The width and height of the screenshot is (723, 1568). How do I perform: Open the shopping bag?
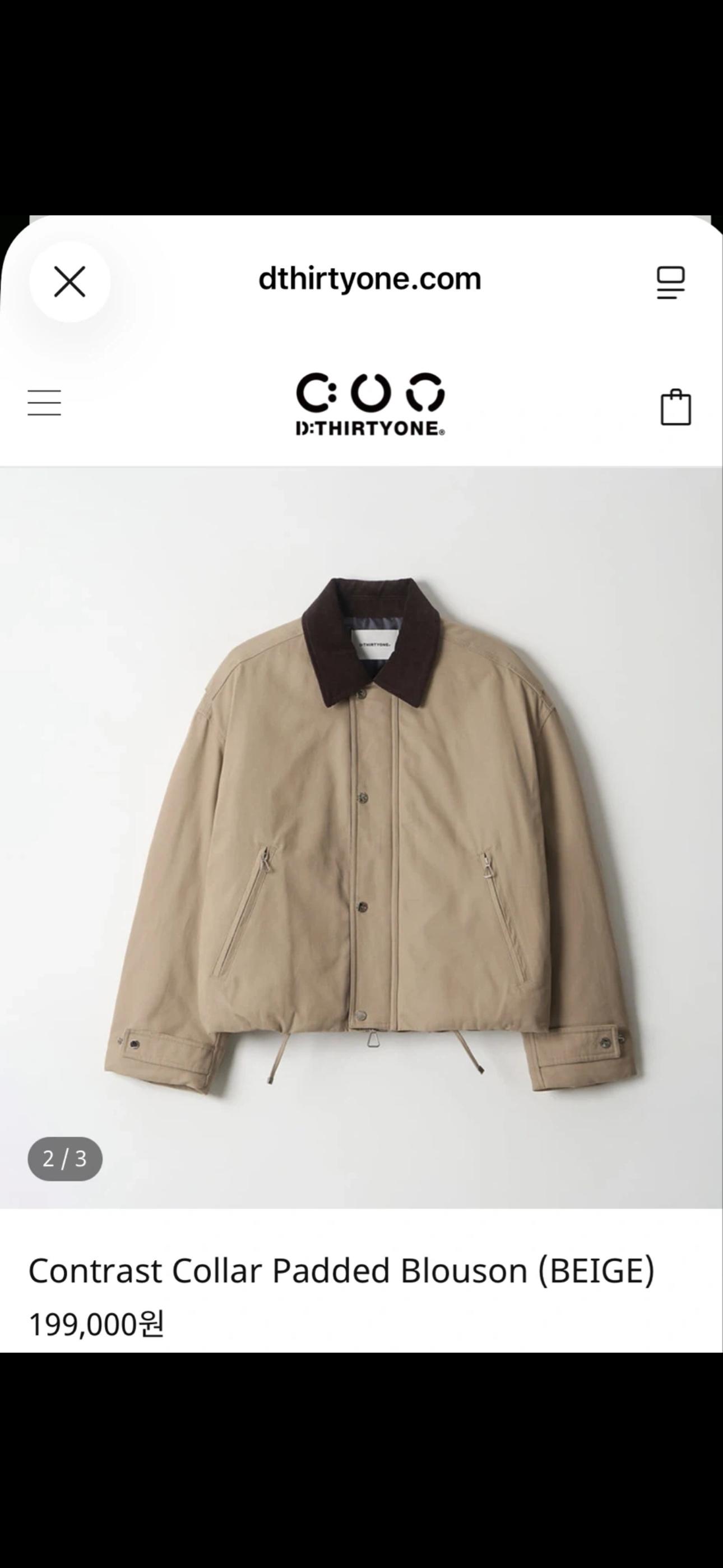[x=675, y=406]
